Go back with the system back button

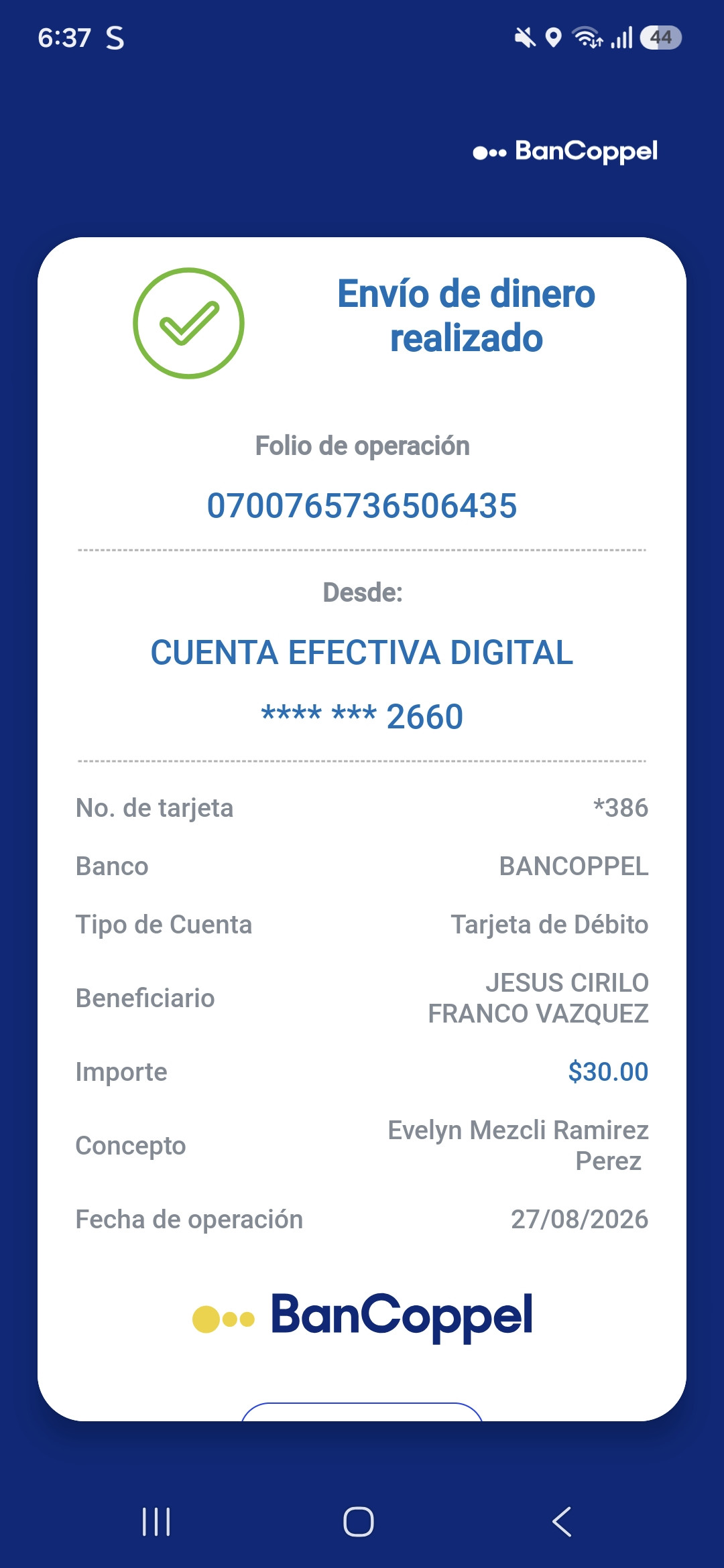coord(562,1522)
